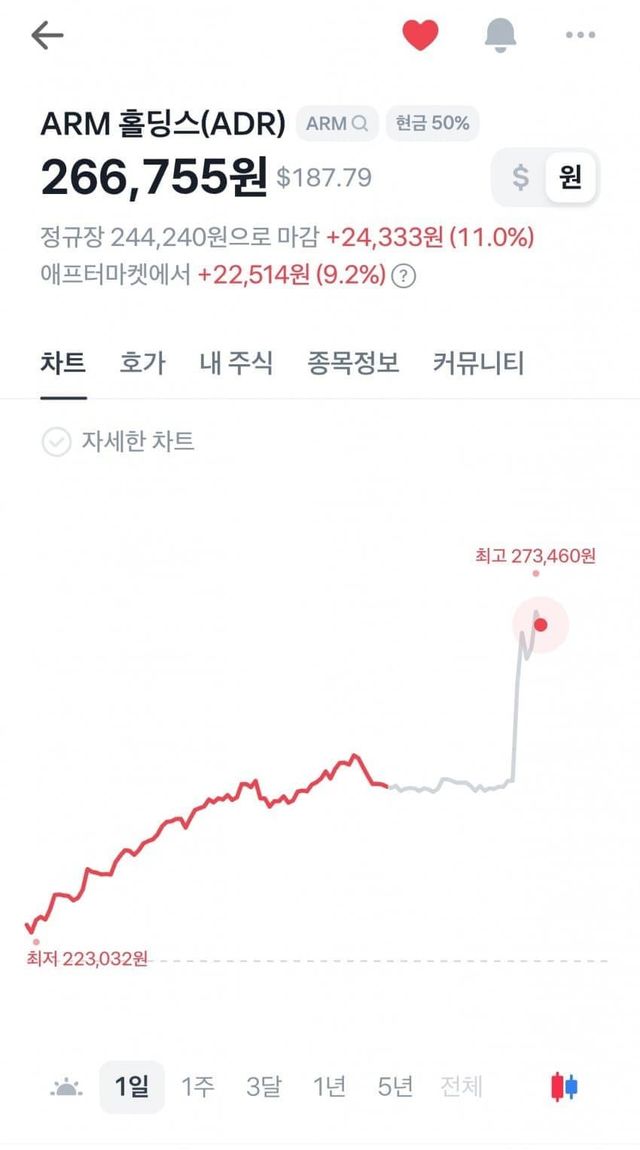Open the price alert bell

(501, 34)
